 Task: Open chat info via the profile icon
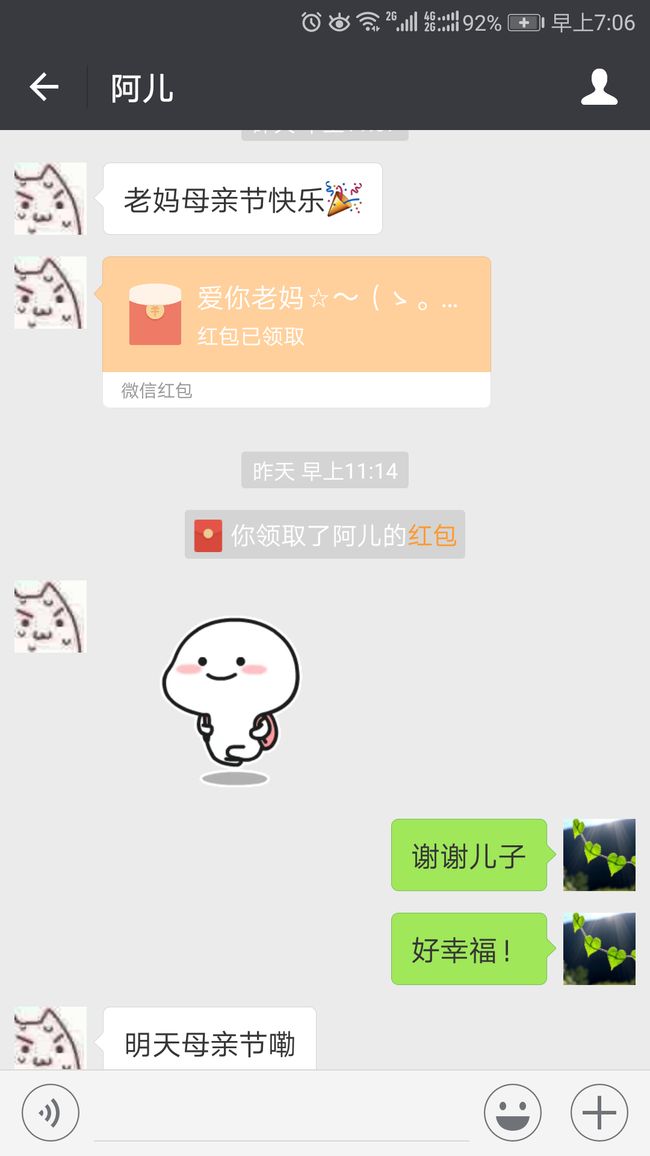pos(599,87)
